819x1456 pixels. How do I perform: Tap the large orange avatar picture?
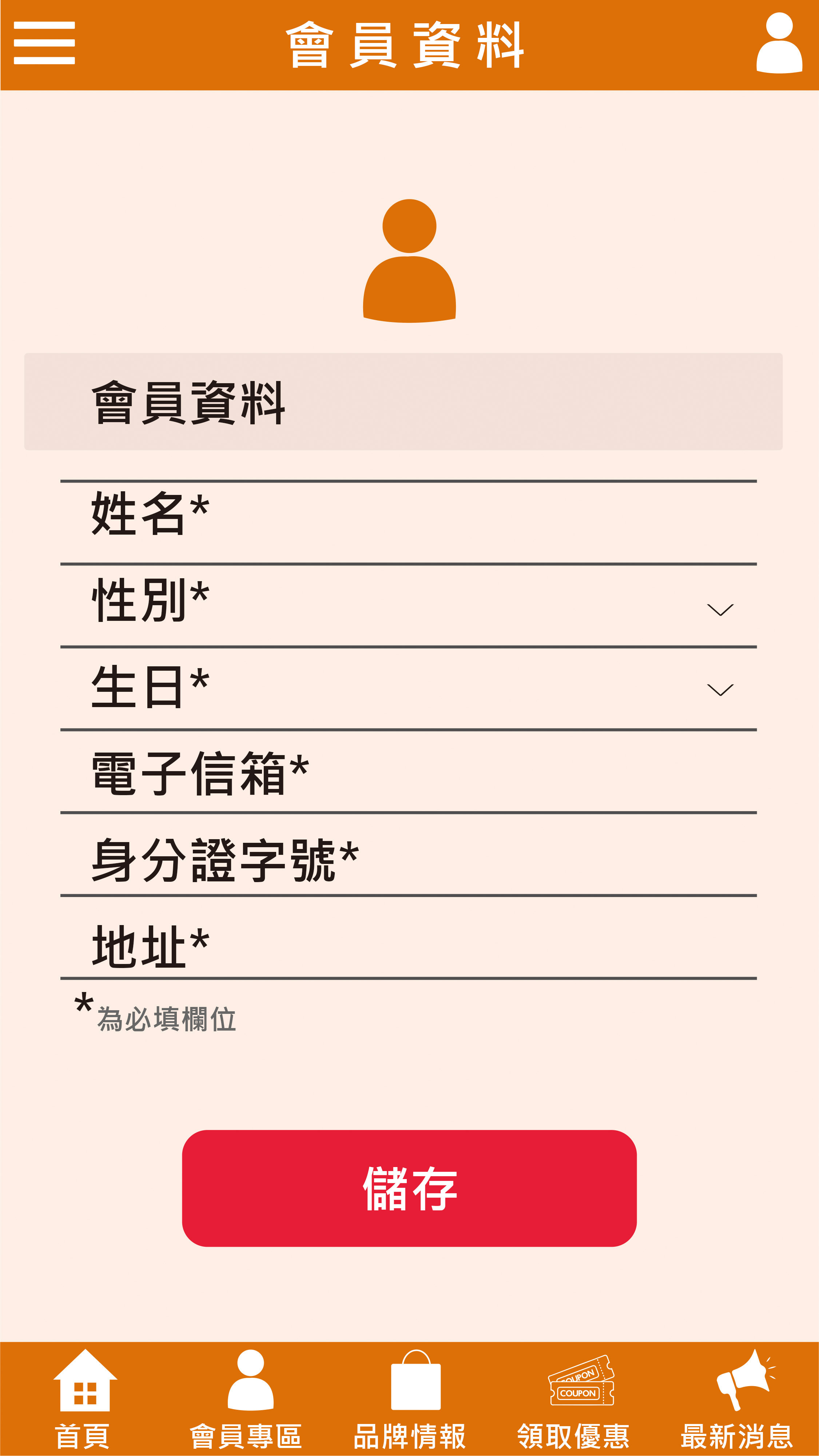point(409,261)
